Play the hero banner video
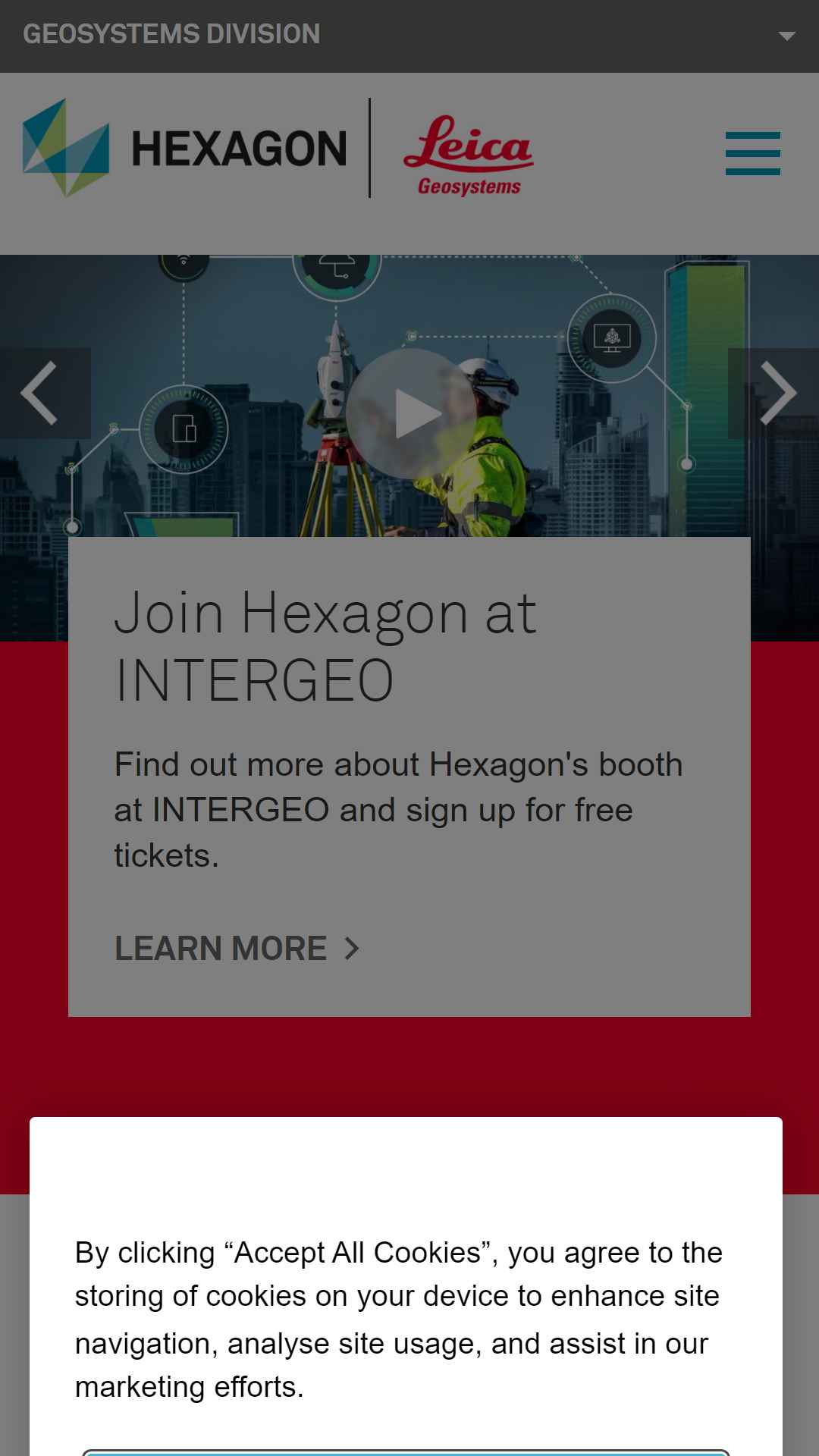819x1456 pixels. pos(412,414)
